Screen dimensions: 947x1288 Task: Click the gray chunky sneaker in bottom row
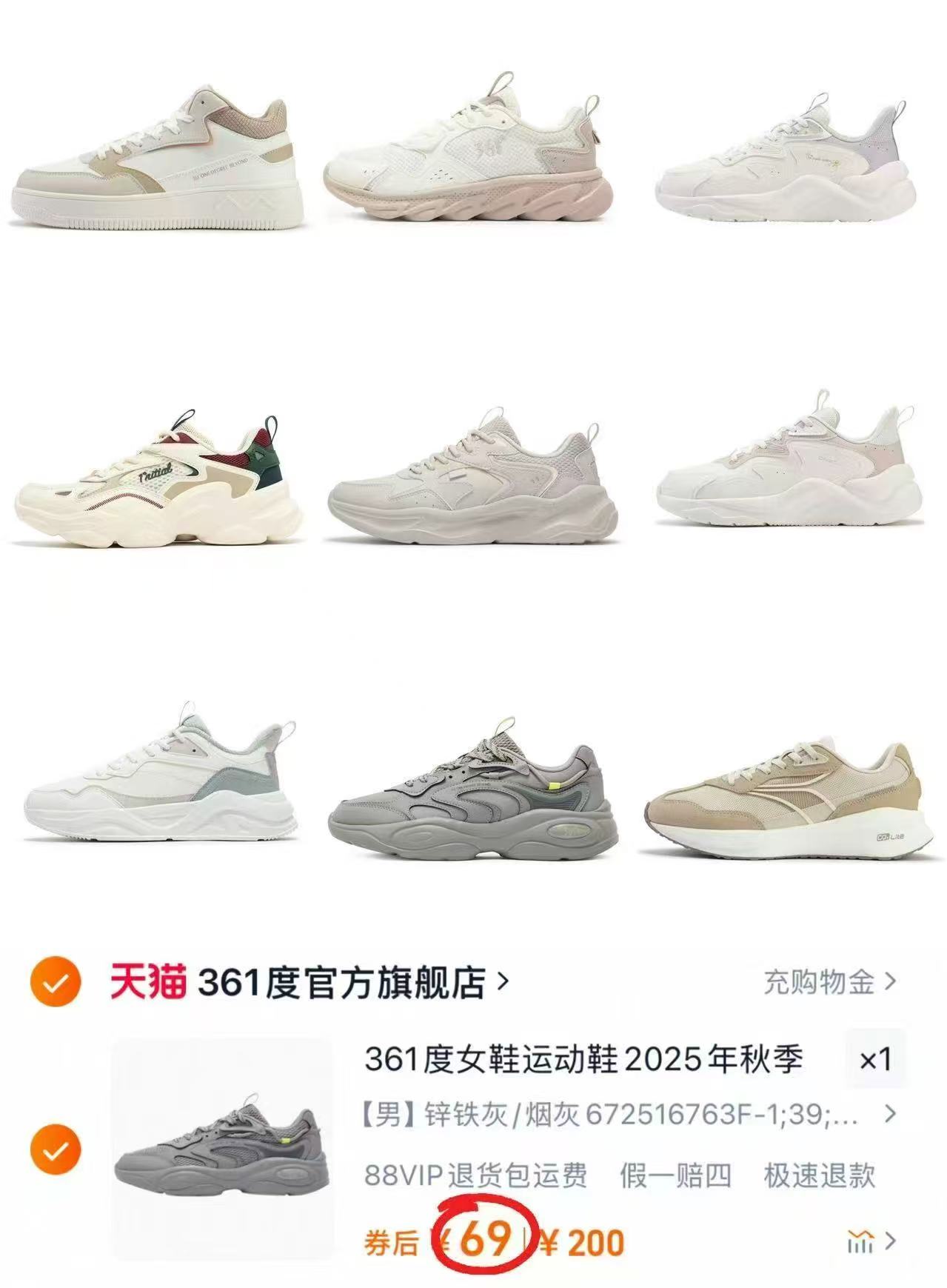(x=474, y=793)
